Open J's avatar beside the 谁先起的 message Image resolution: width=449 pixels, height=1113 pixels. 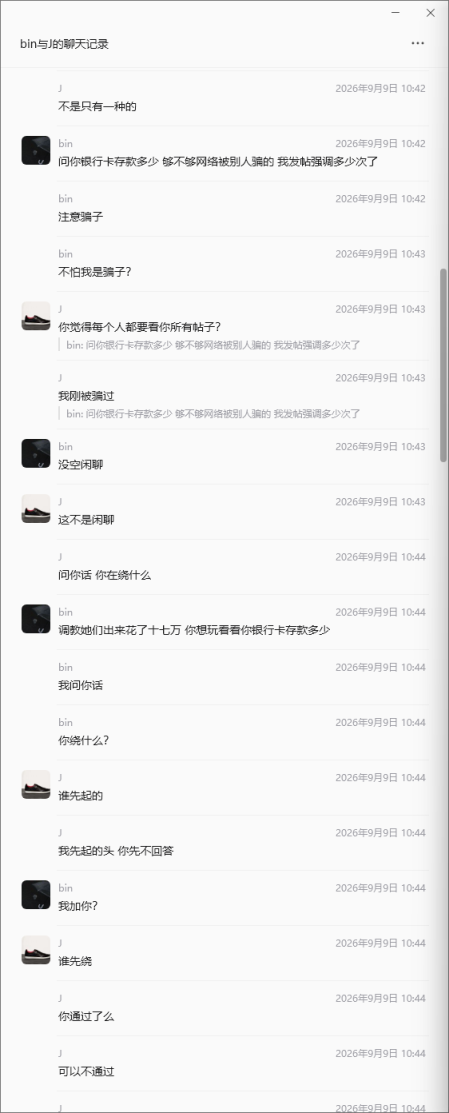tap(35, 784)
